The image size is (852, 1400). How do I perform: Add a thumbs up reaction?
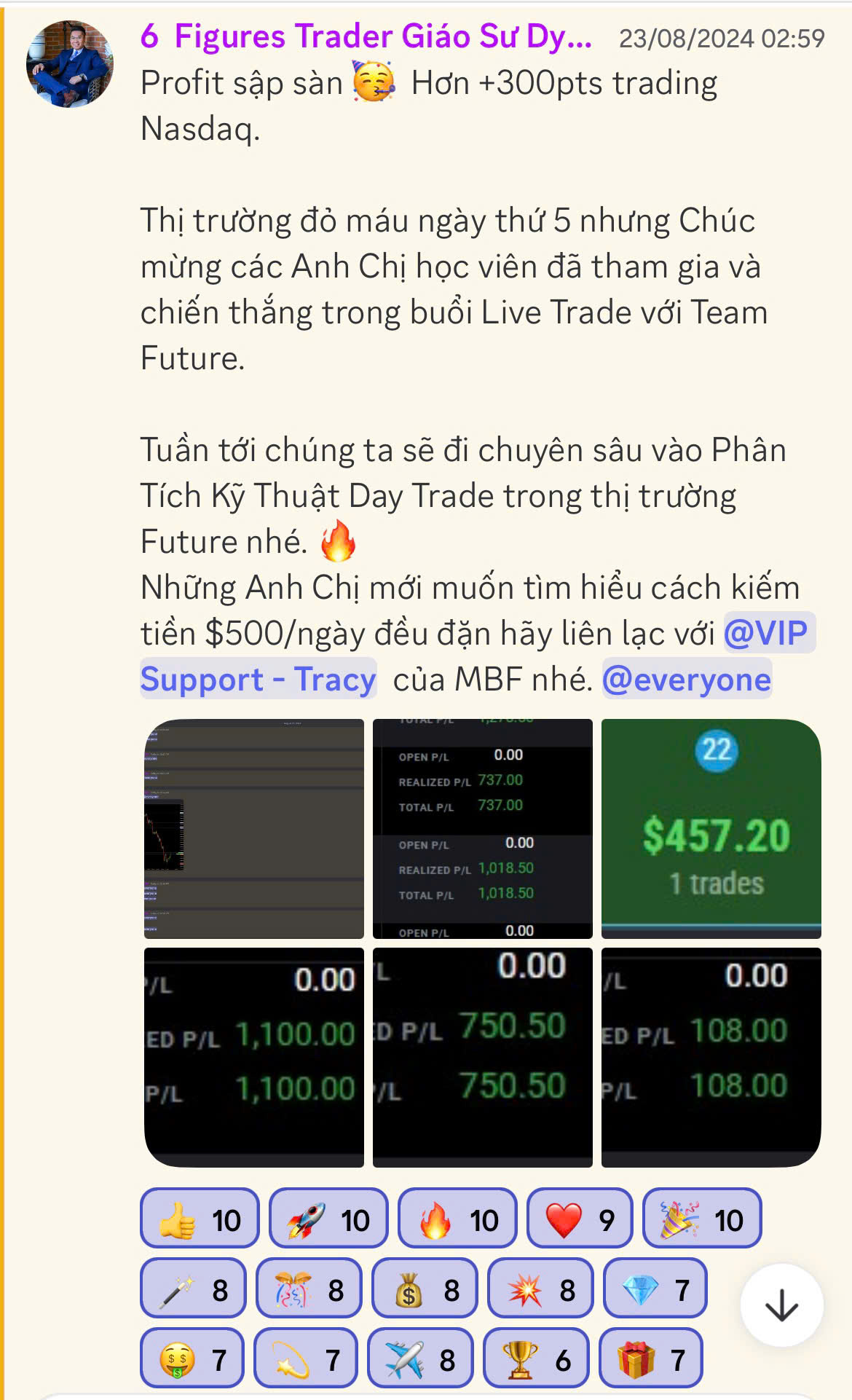tap(200, 1220)
